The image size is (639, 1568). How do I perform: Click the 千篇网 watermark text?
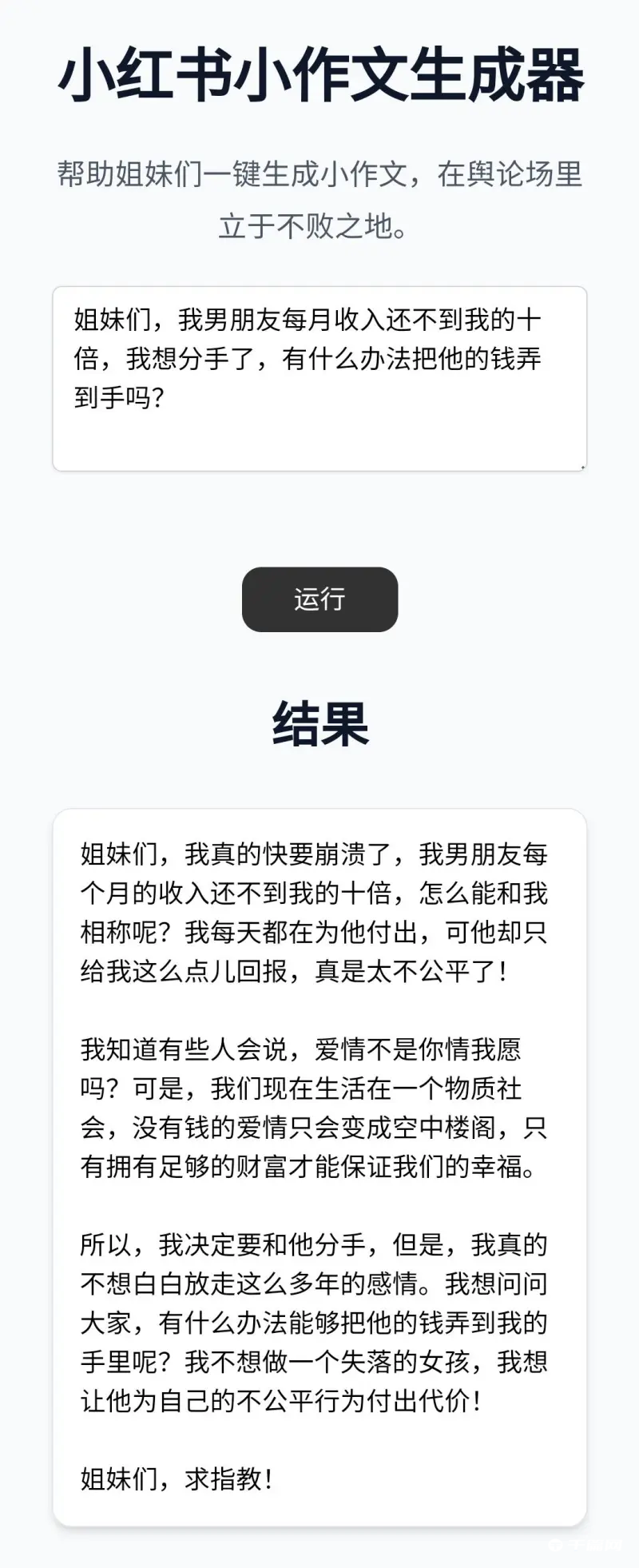(594, 1545)
